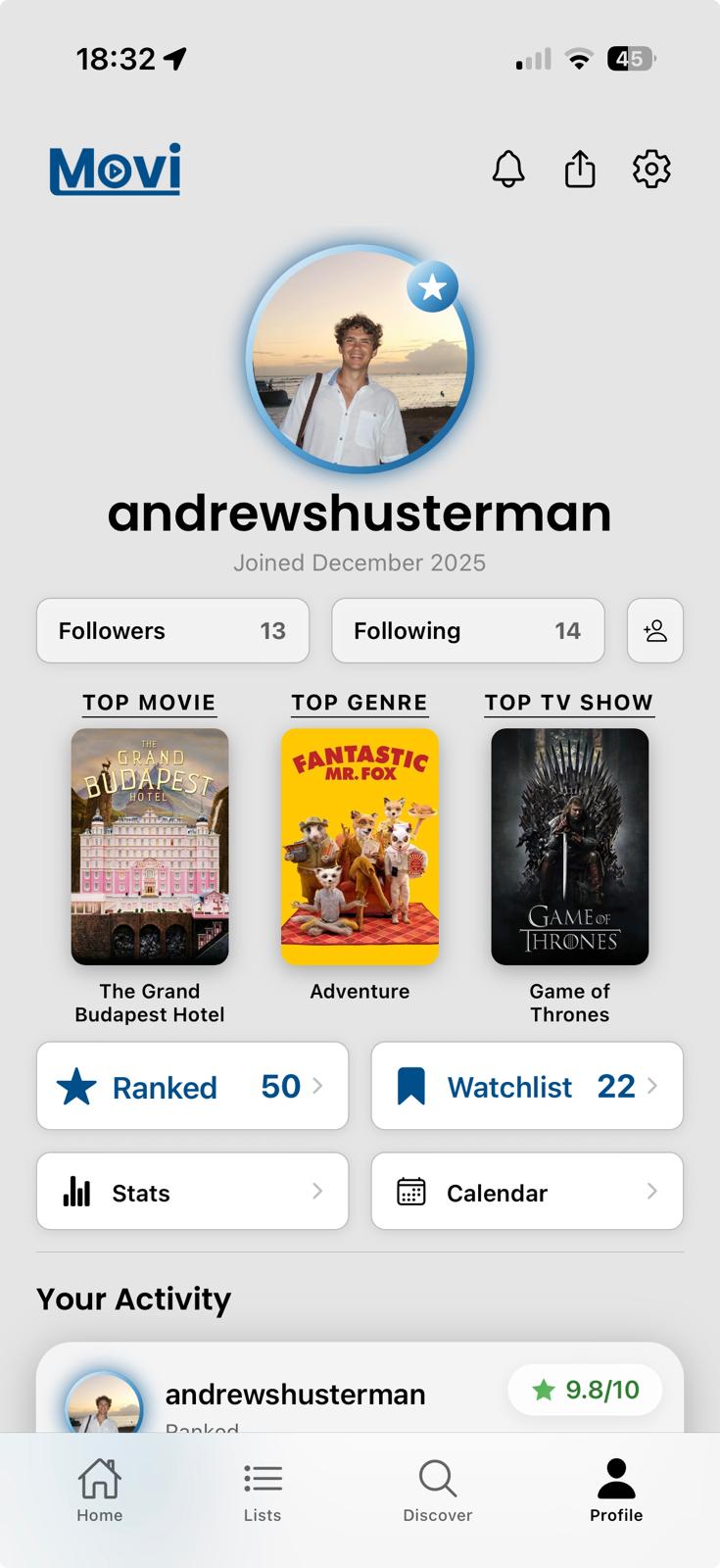Tap the profile picture avatar

coord(360,359)
